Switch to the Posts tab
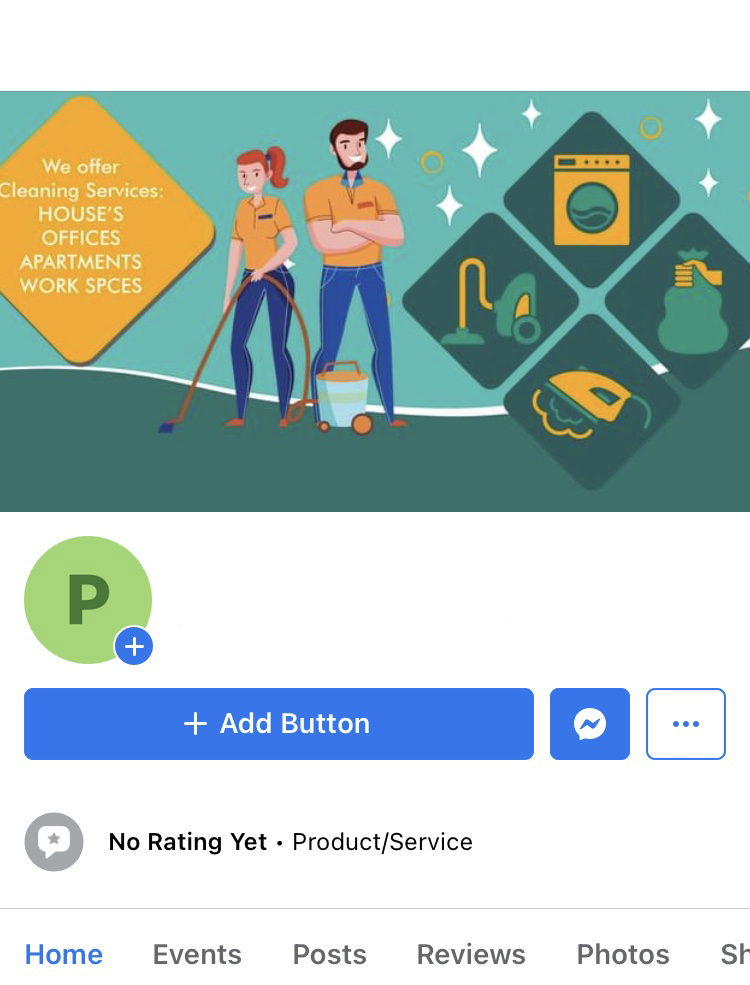This screenshot has height=985, width=750. pyautogui.click(x=329, y=954)
